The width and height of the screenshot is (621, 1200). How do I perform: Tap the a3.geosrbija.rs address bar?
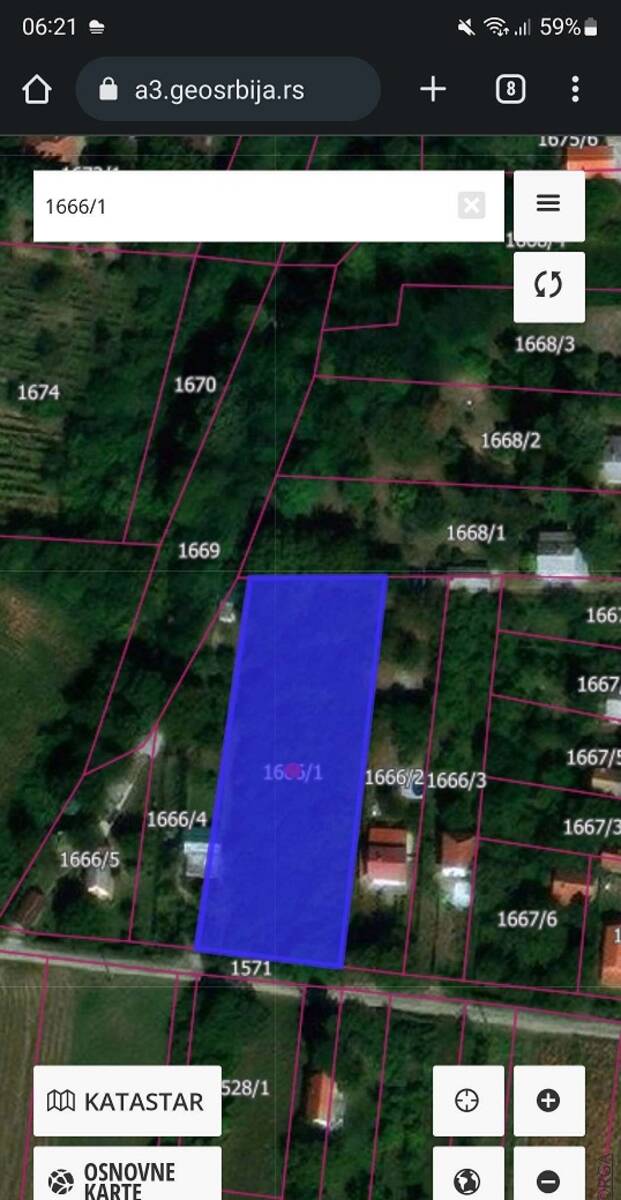coord(228,90)
